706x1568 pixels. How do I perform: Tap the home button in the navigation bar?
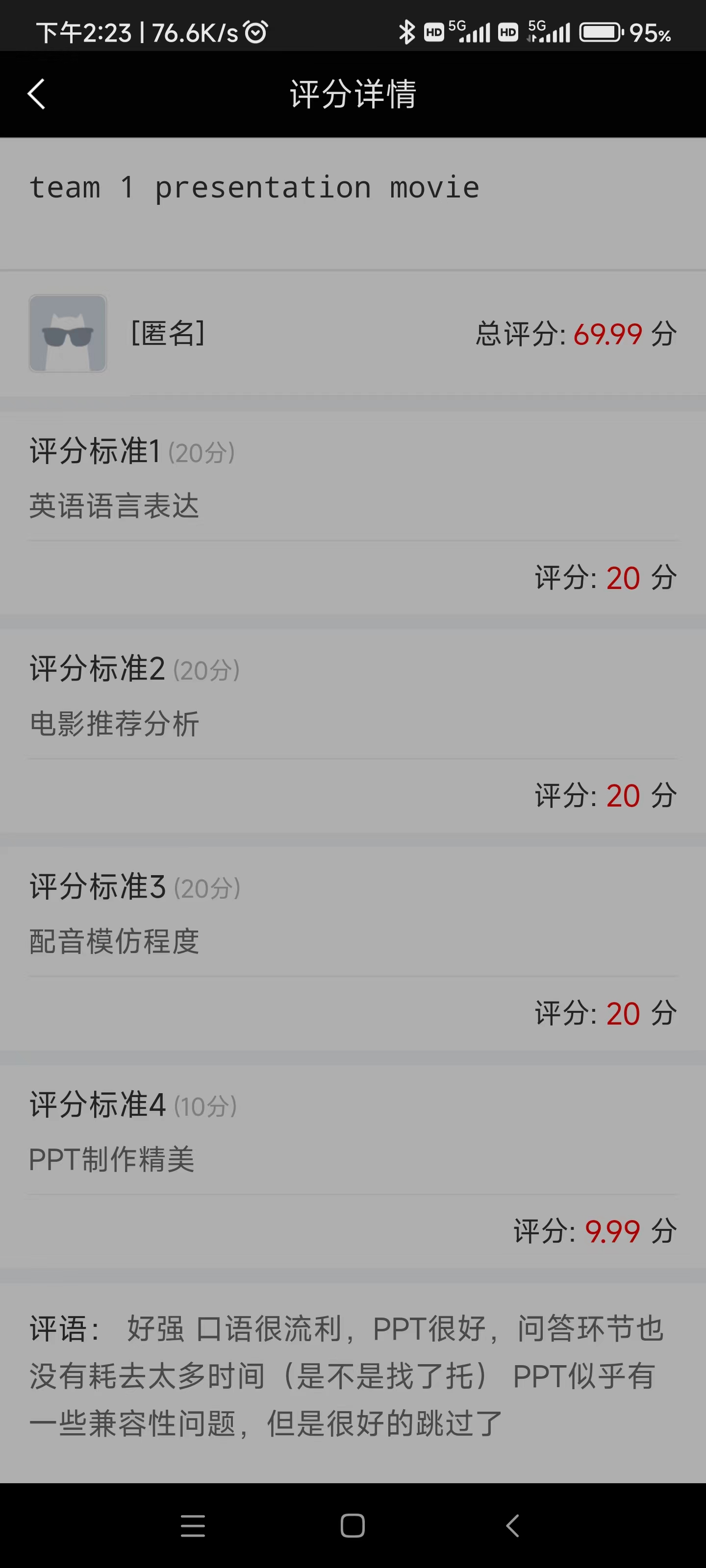coord(352,1526)
